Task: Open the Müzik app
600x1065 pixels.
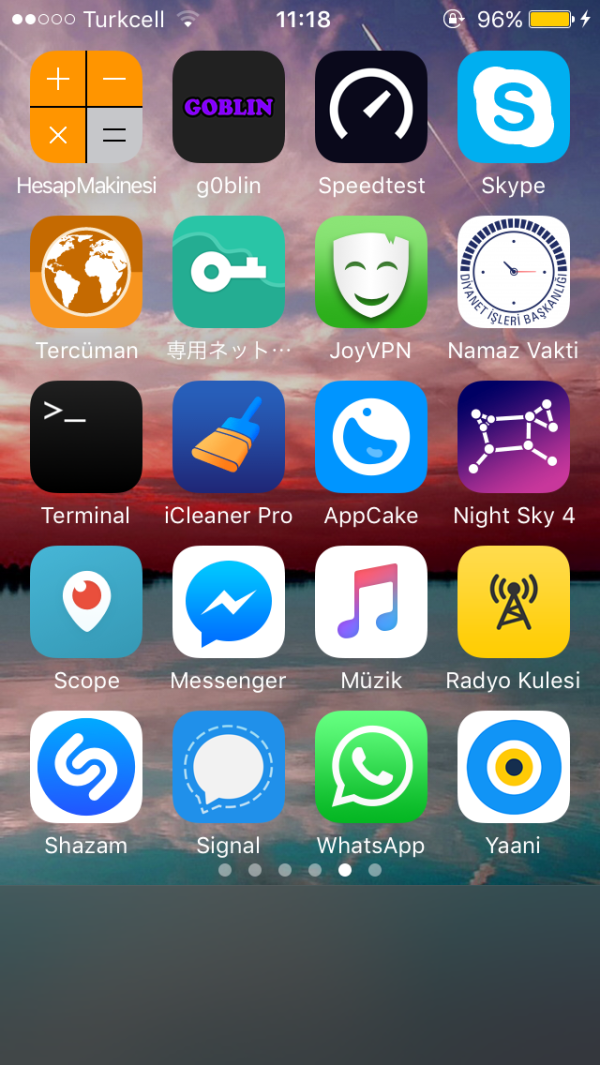Action: click(x=371, y=602)
